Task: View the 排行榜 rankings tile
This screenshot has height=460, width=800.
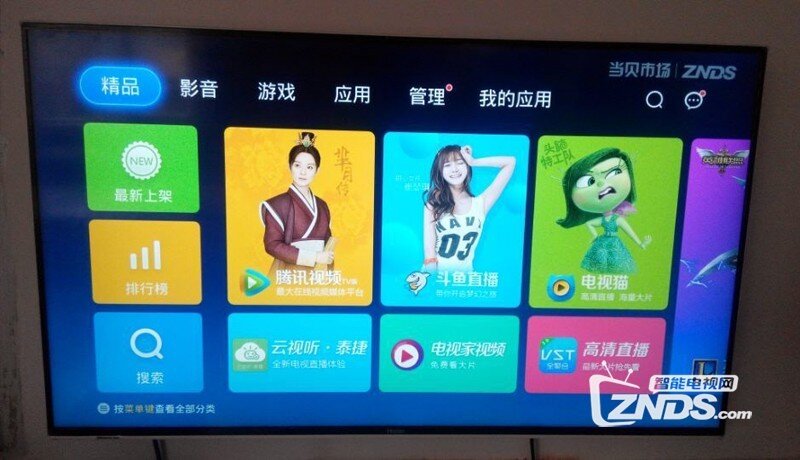Action: point(145,262)
